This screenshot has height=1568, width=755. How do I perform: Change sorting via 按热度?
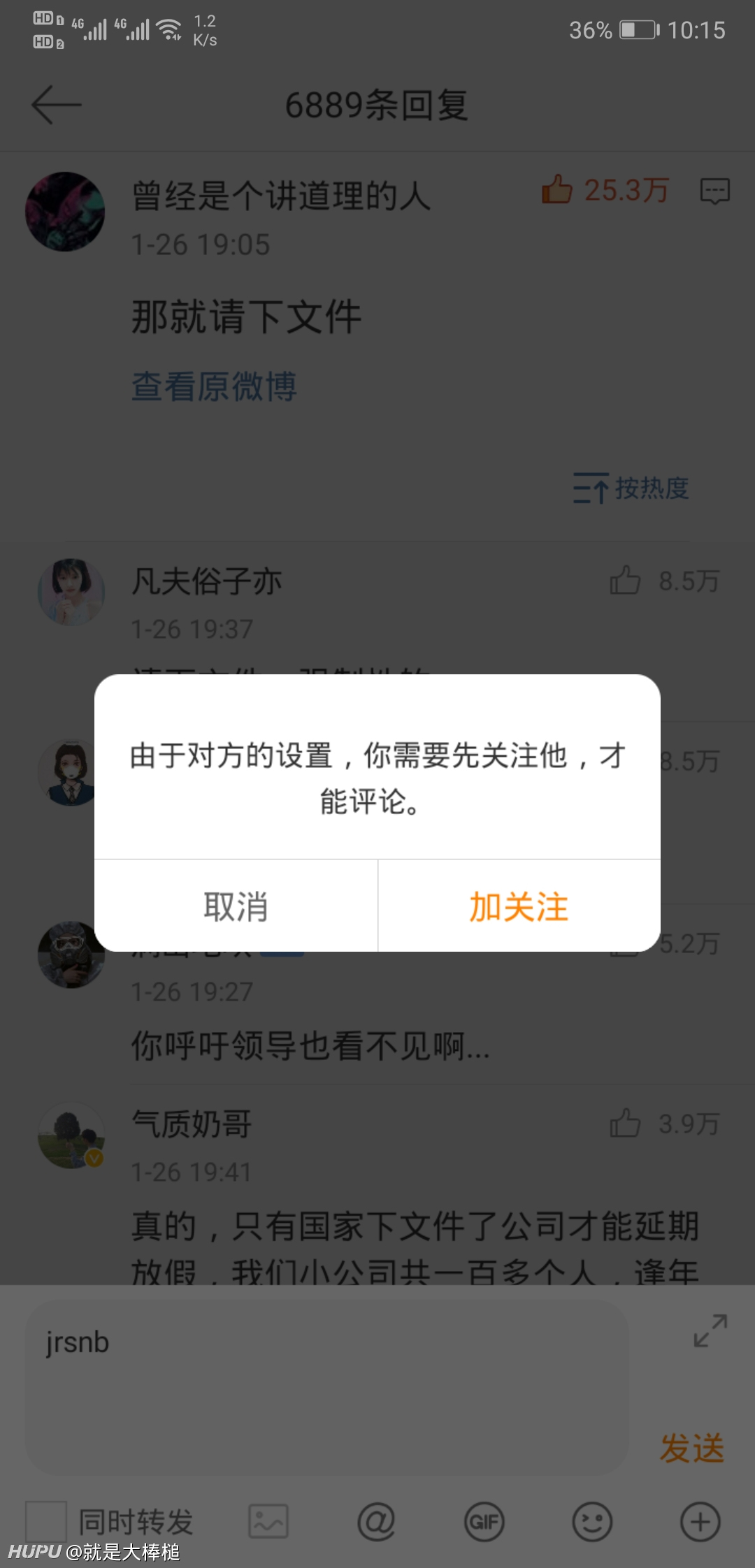click(631, 488)
